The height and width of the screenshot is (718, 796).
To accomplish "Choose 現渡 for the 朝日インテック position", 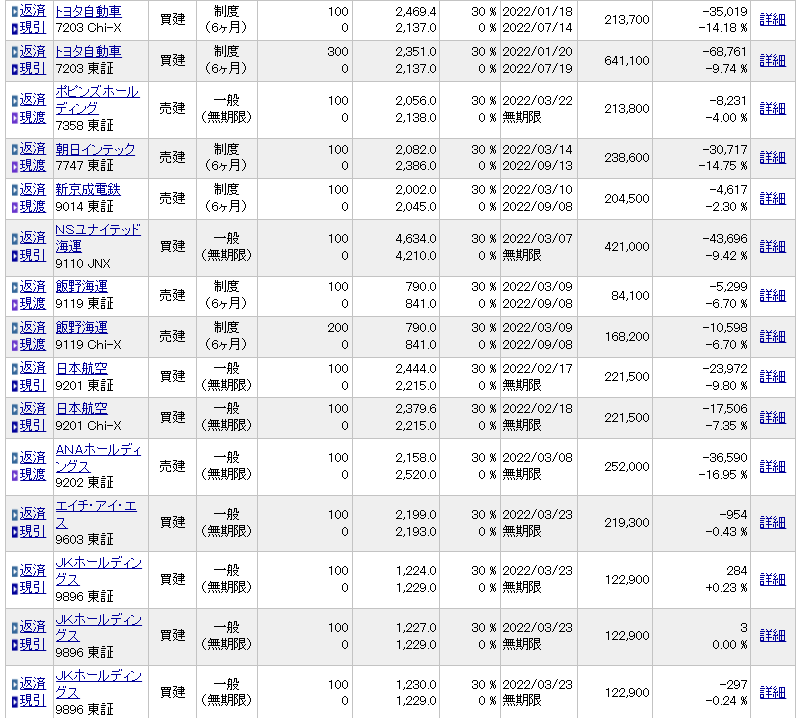I will pos(32,165).
